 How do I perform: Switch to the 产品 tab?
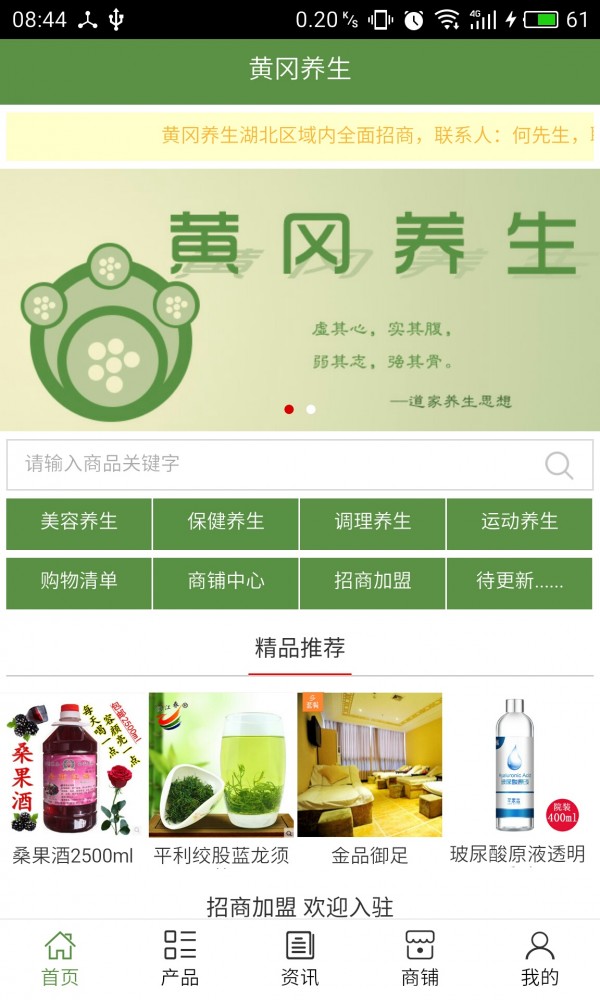pos(180,958)
